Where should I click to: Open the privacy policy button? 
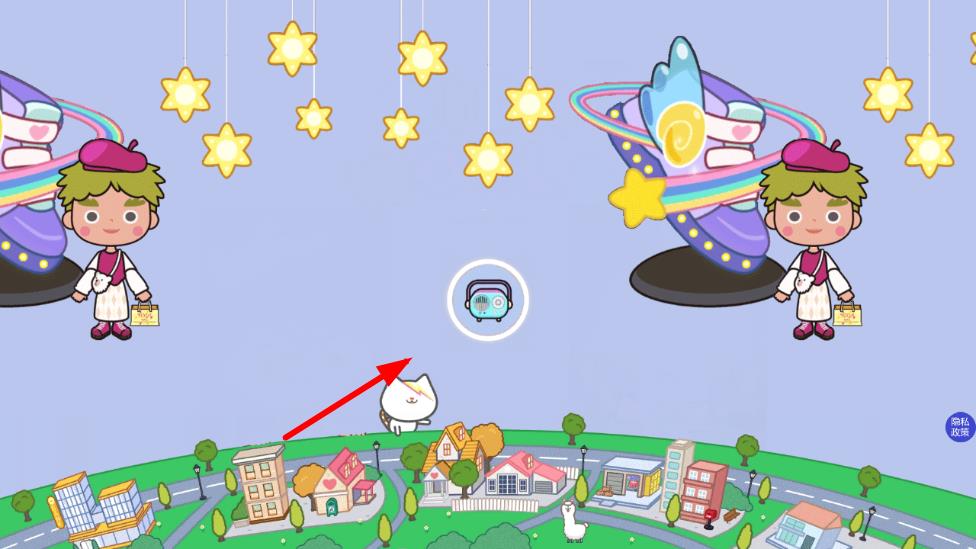point(959,427)
